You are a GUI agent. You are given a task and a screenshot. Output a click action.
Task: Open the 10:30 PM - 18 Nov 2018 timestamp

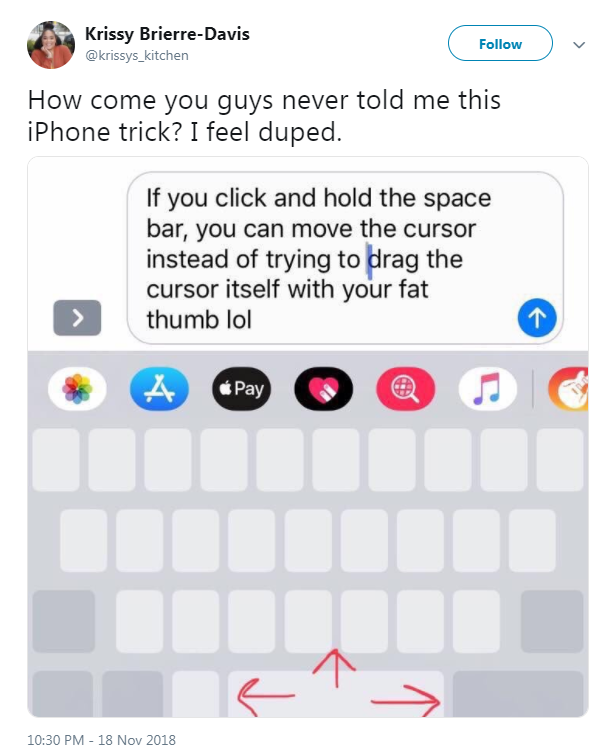(102, 740)
